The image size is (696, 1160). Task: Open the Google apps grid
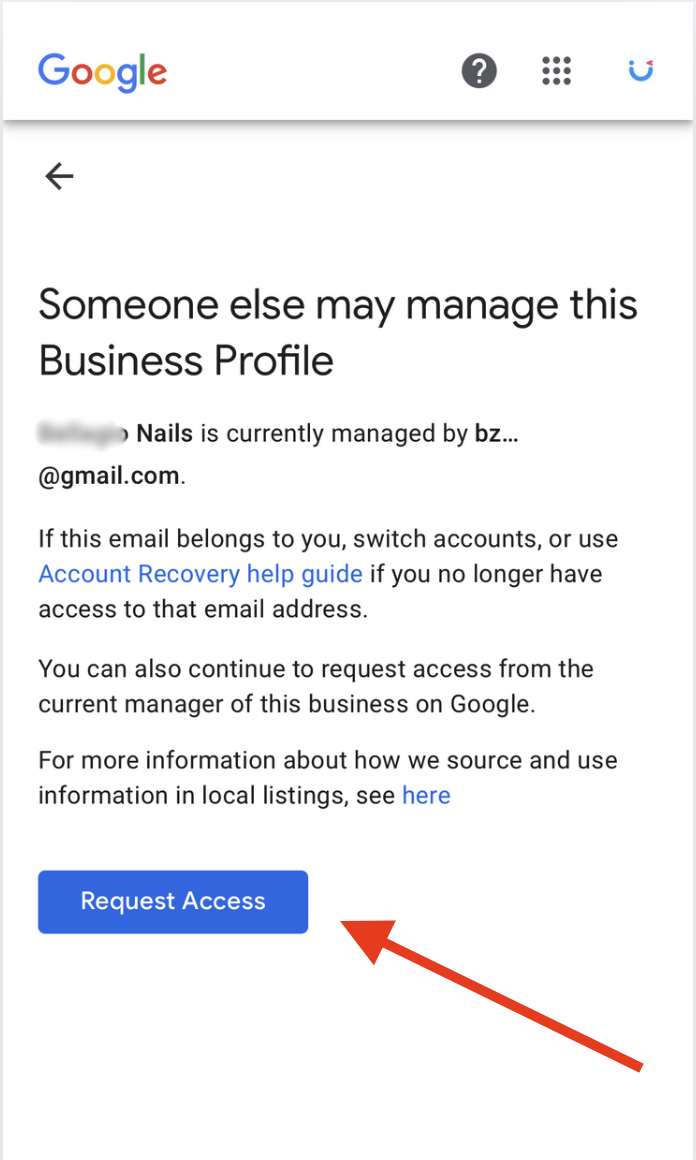(556, 71)
